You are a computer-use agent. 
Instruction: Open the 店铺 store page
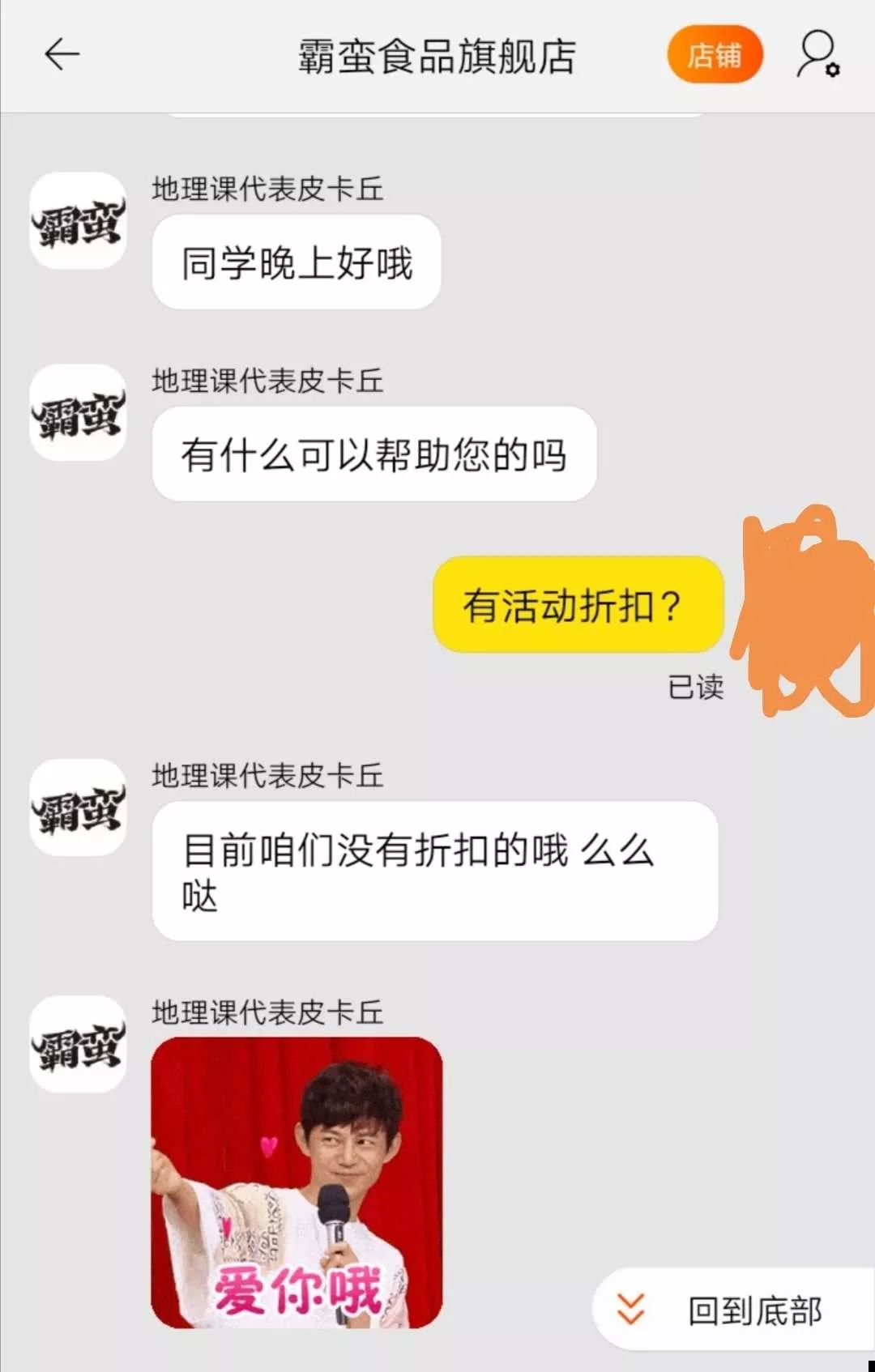(715, 55)
